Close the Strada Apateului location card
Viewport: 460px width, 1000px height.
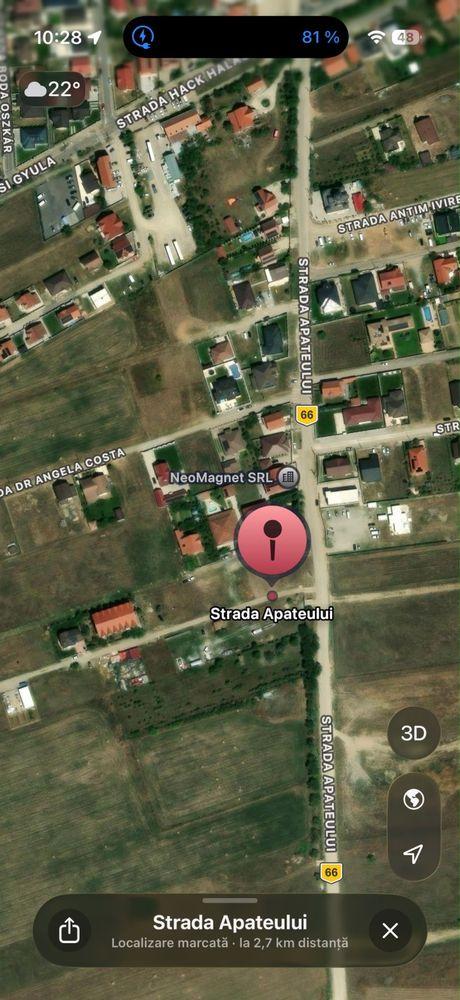(x=390, y=931)
